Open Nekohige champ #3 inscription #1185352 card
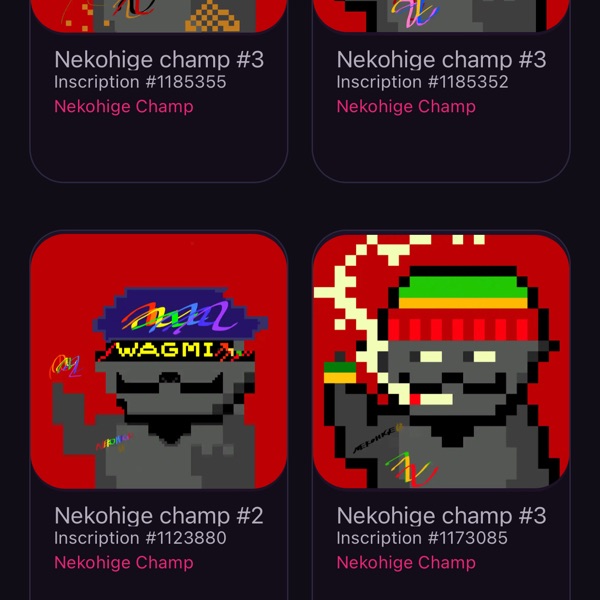 441,60
